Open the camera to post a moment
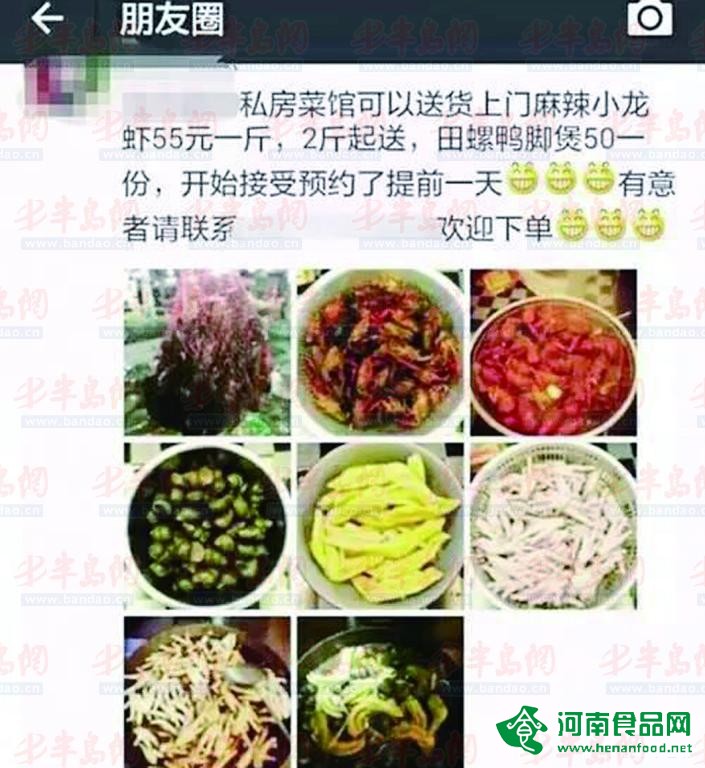Screen dimensions: 705x768 click(650, 19)
